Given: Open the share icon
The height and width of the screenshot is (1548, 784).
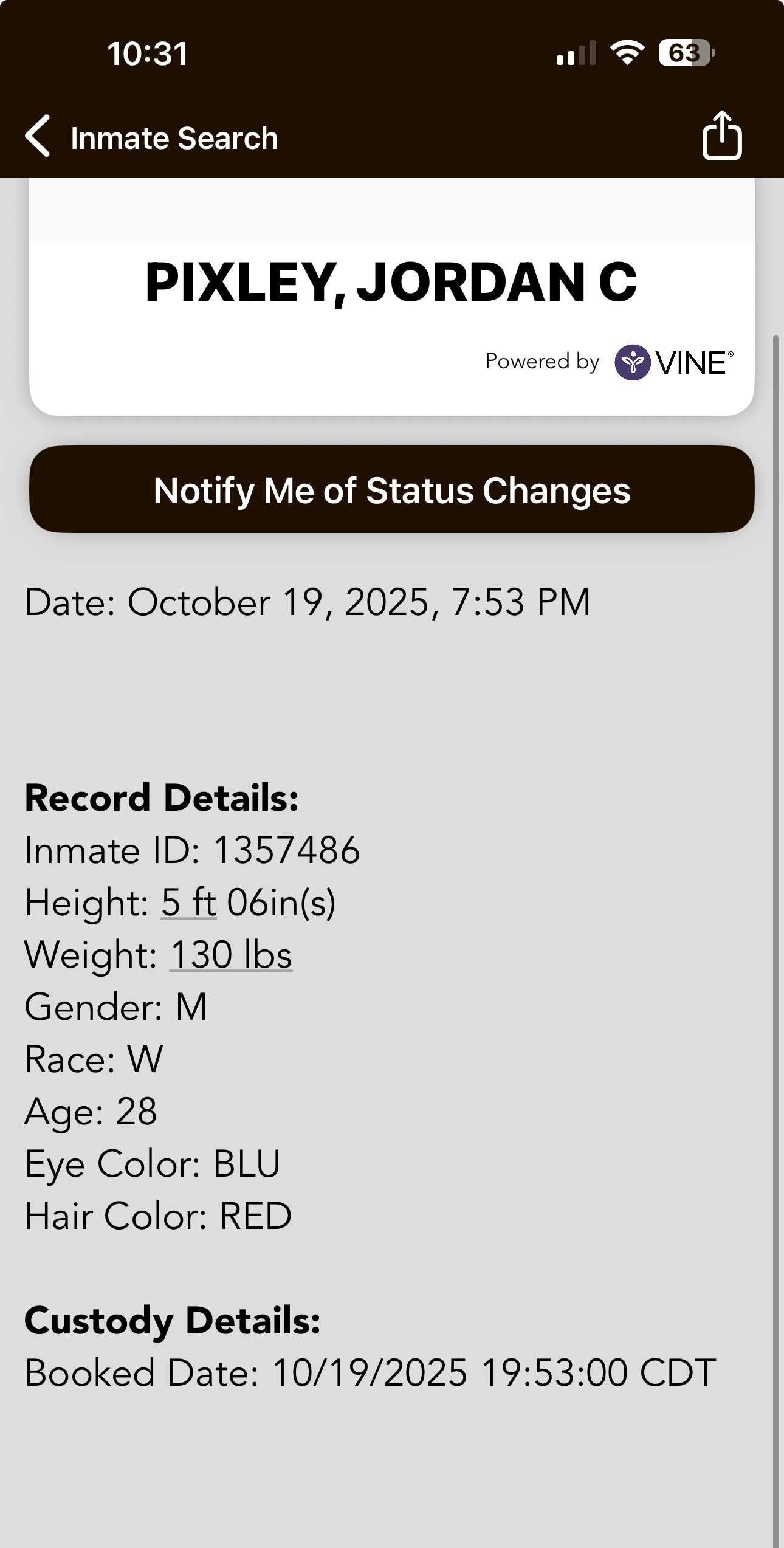Looking at the screenshot, I should 721,136.
